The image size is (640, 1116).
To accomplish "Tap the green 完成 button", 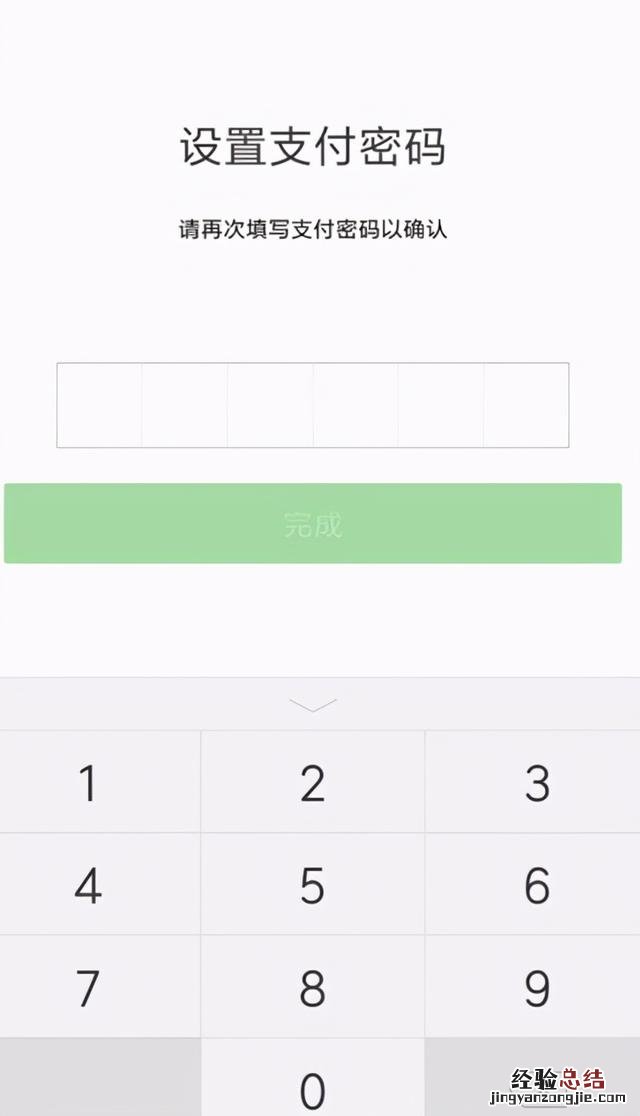I will coord(312,524).
